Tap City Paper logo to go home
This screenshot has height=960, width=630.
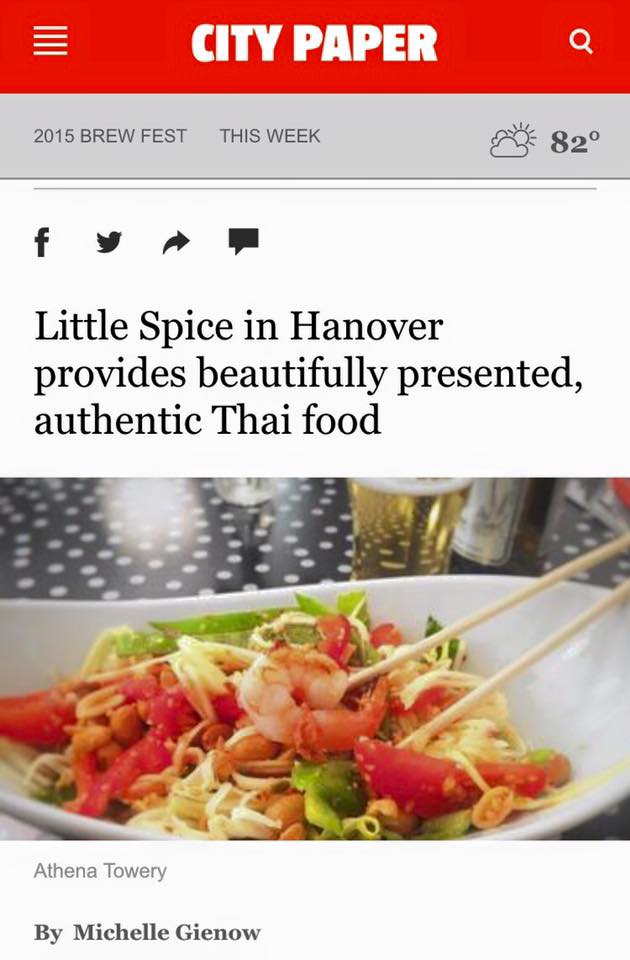[314, 44]
